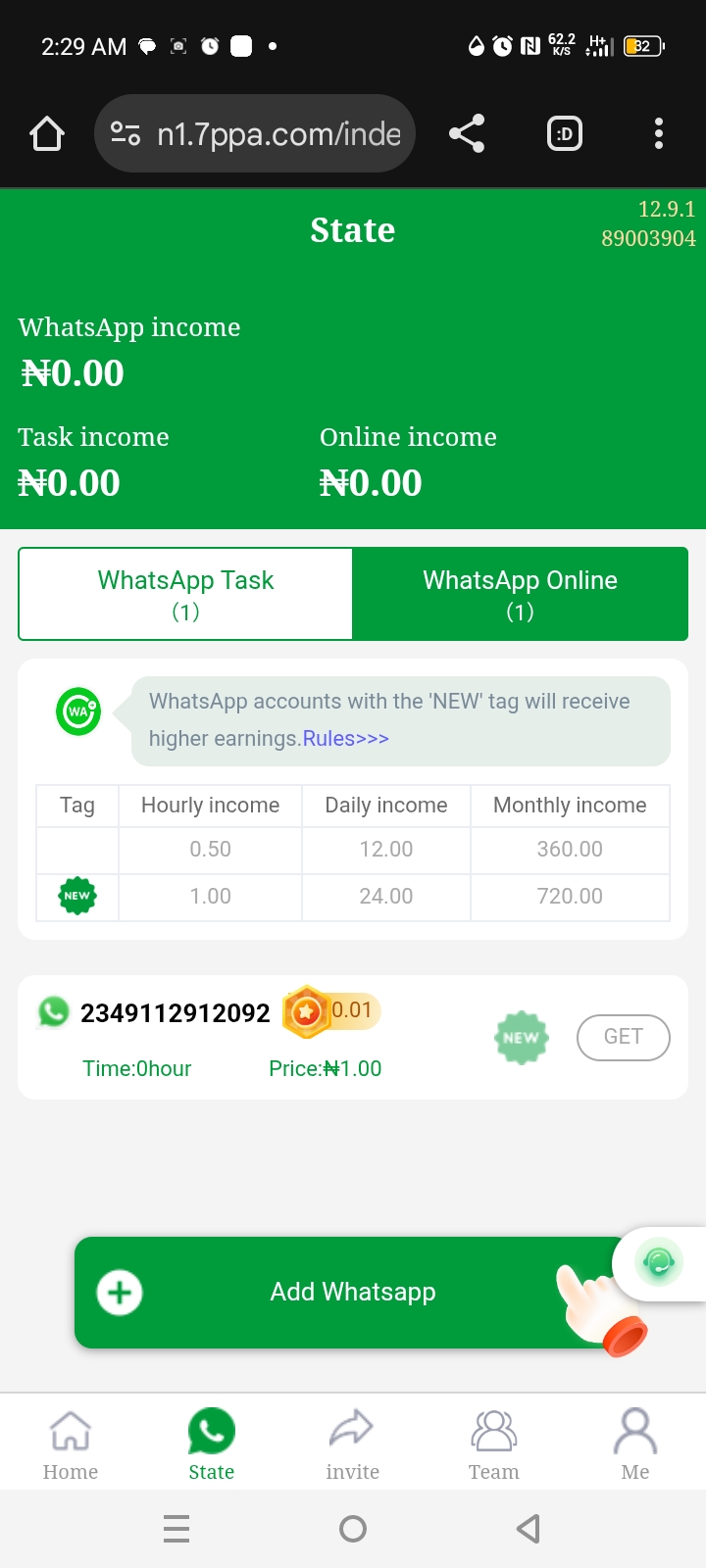Viewport: 706px width, 1568px height.
Task: Open the browser overflow menu
Action: coord(658,133)
